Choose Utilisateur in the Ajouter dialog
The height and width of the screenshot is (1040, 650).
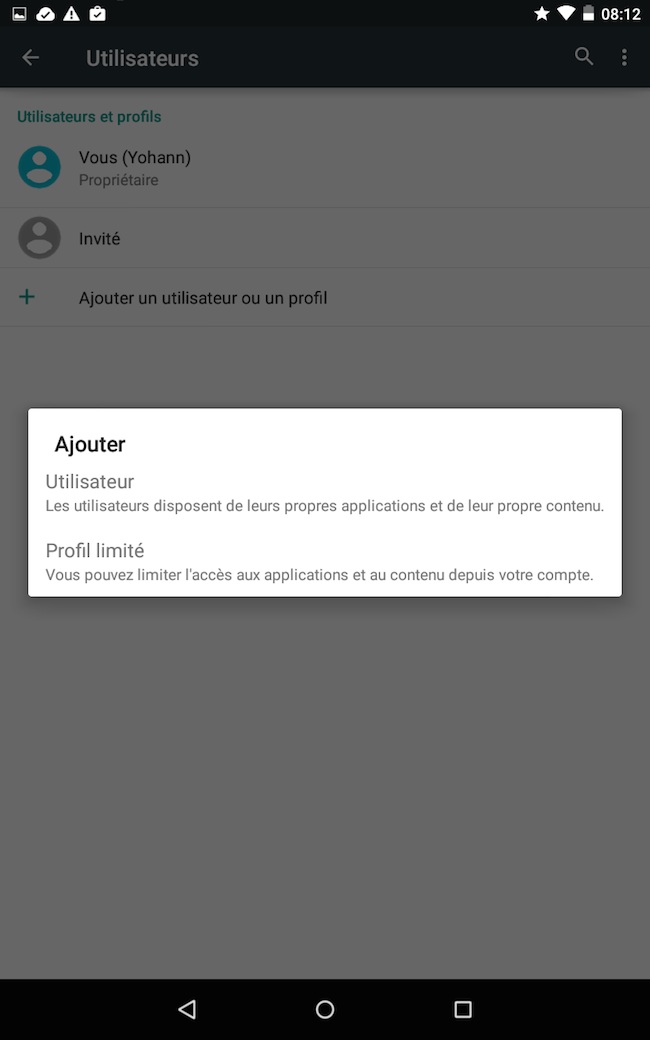pos(324,493)
